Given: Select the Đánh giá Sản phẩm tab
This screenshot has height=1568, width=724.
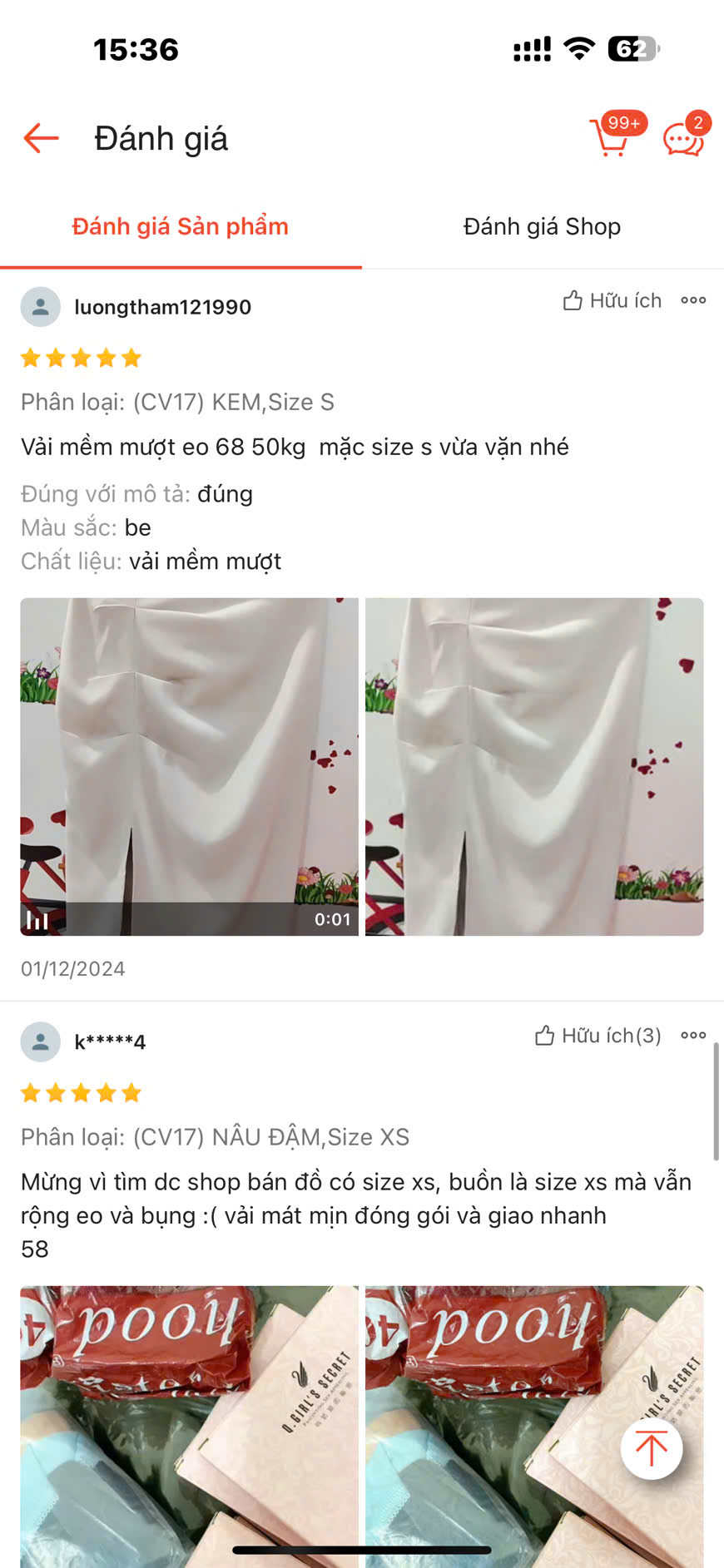Looking at the screenshot, I should (x=180, y=226).
